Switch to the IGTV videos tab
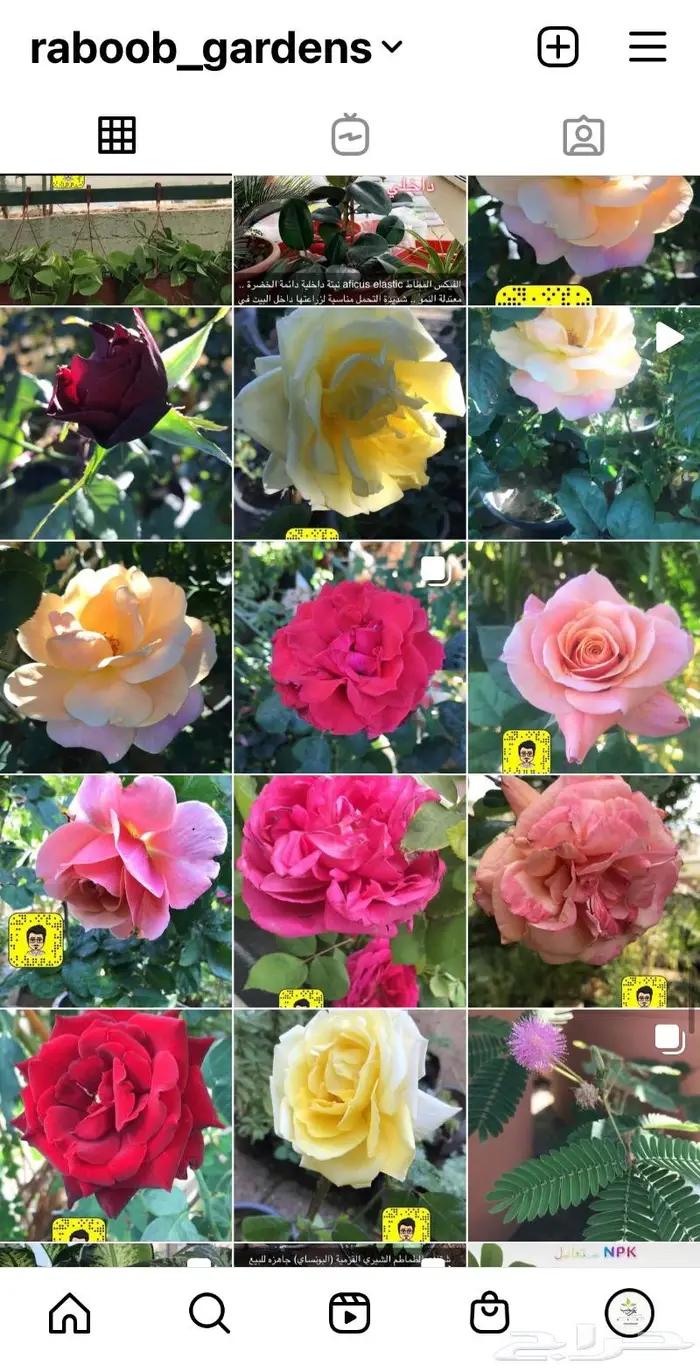 350,135
